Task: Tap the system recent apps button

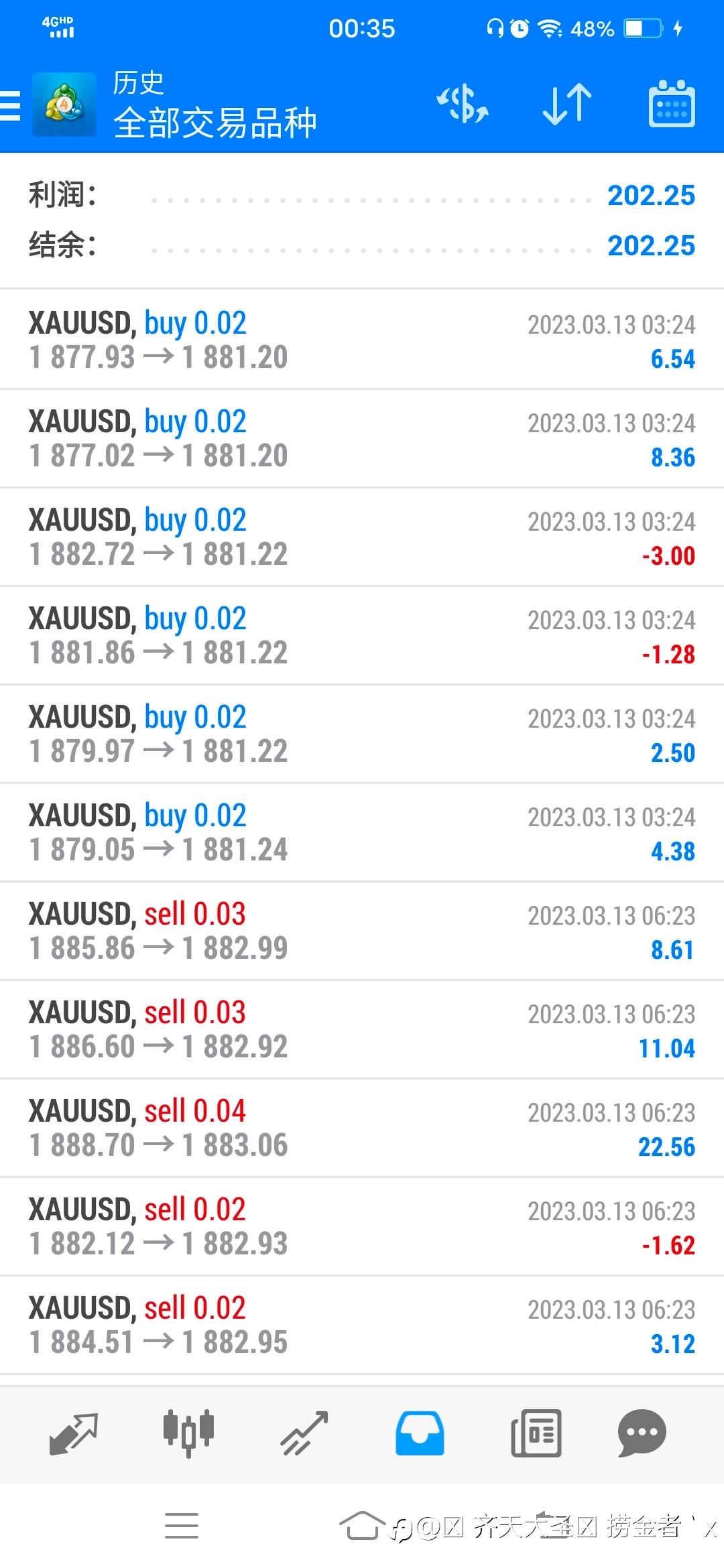Action: tap(182, 1526)
